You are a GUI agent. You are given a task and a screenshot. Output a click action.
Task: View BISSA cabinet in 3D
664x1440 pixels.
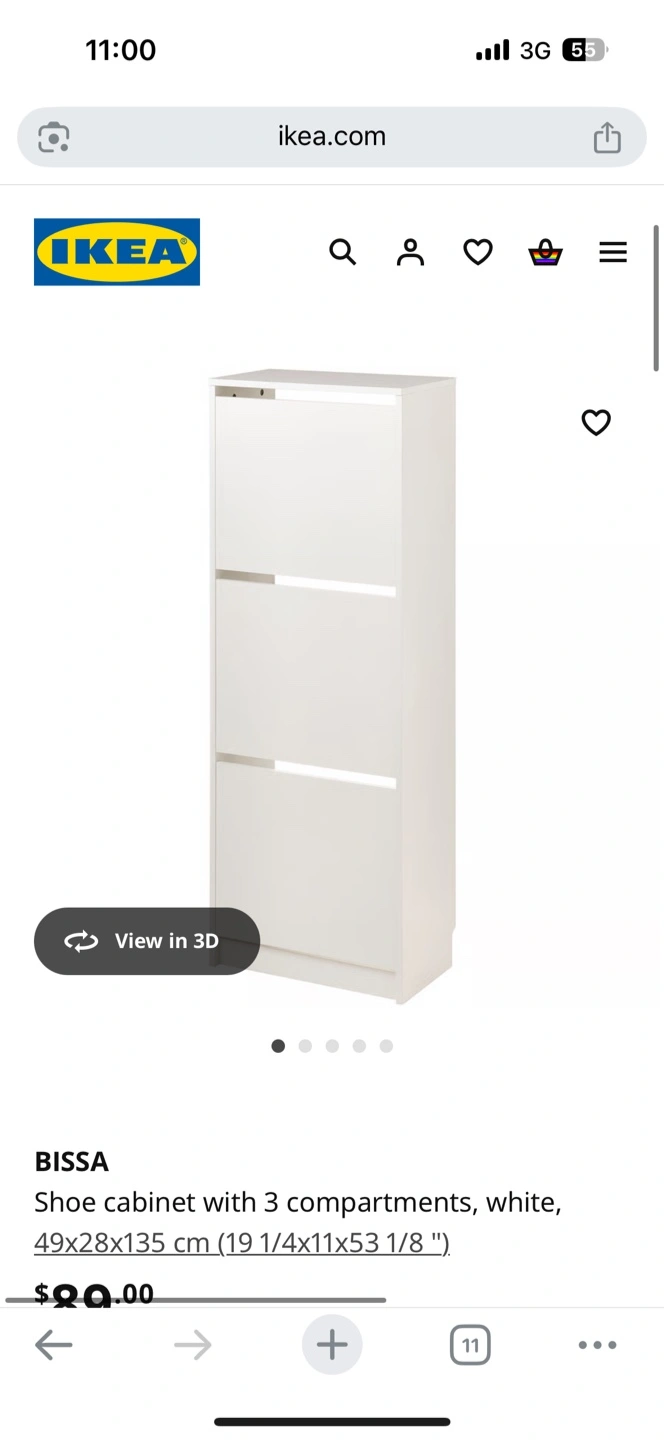(x=147, y=941)
